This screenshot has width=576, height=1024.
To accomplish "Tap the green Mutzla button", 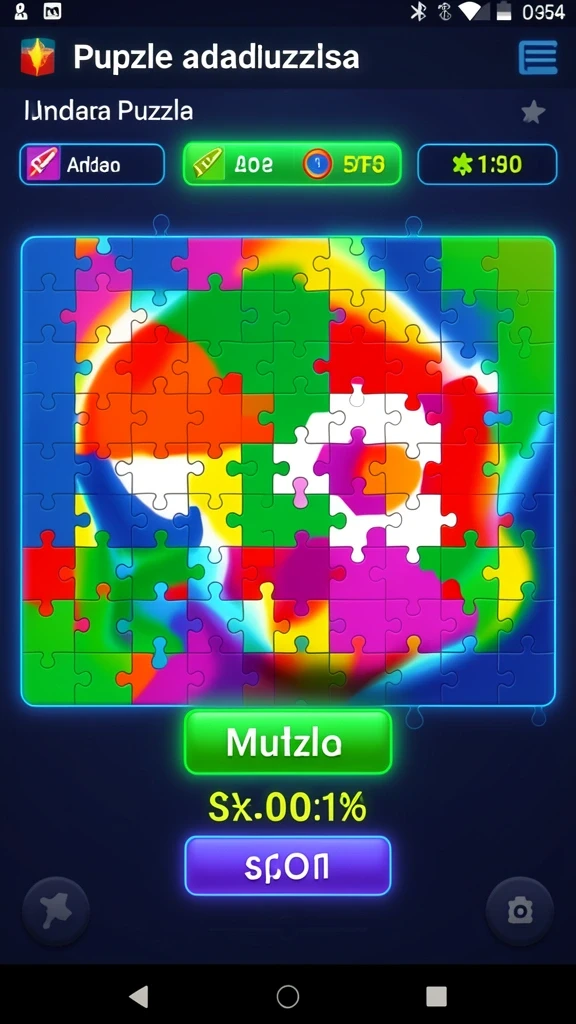I will pyautogui.click(x=288, y=743).
